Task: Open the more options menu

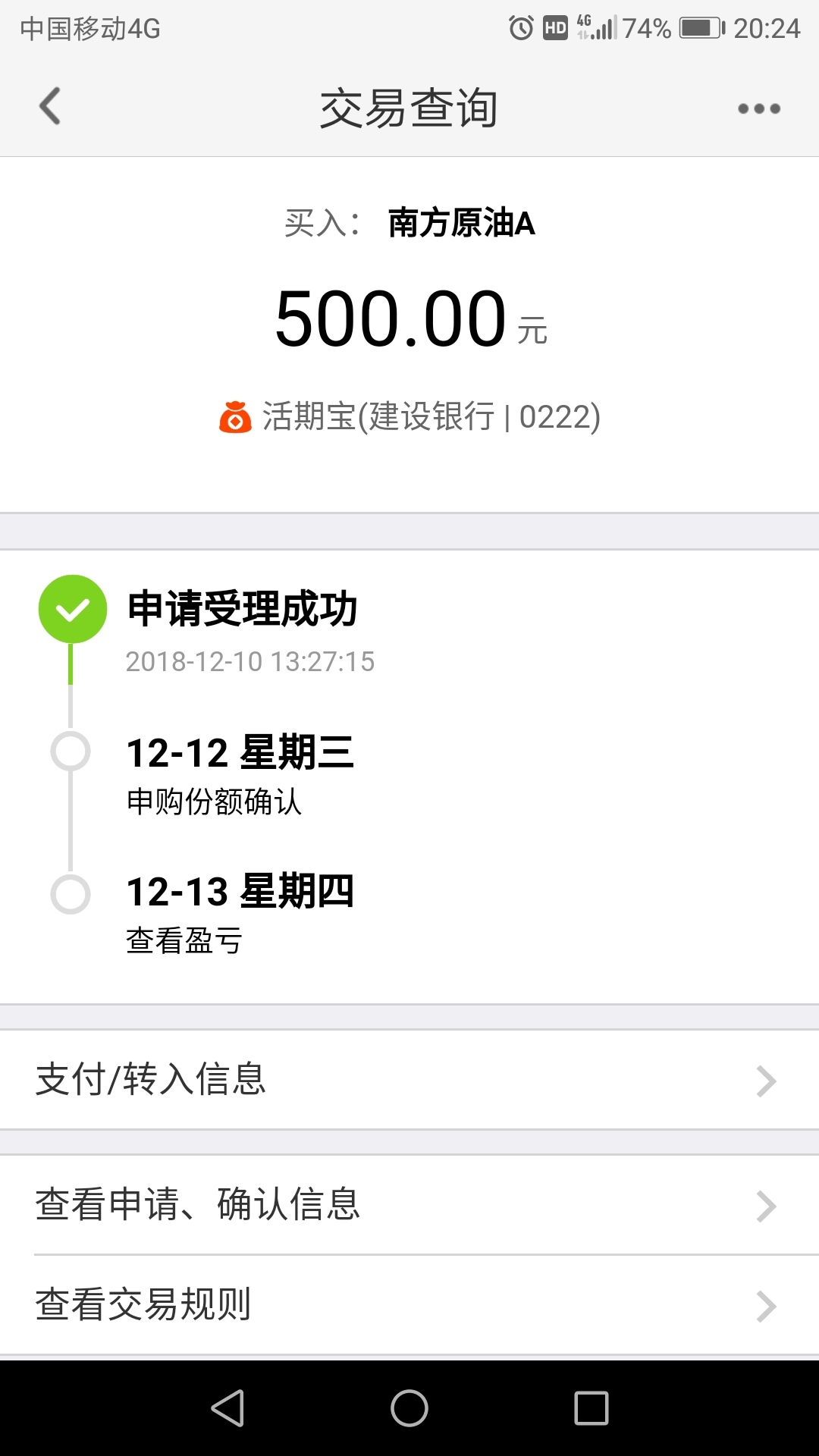Action: 758,108
